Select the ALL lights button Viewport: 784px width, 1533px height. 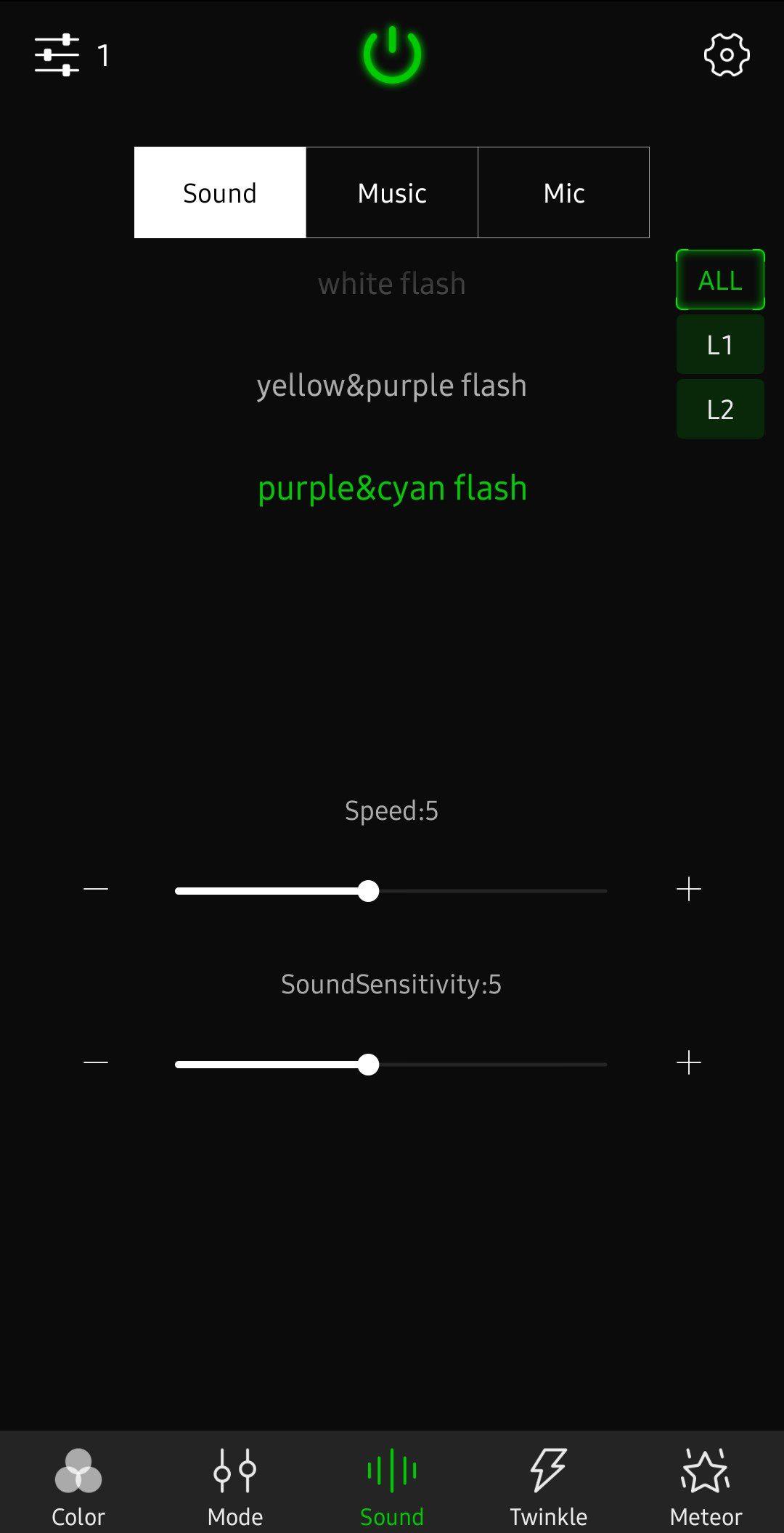720,280
